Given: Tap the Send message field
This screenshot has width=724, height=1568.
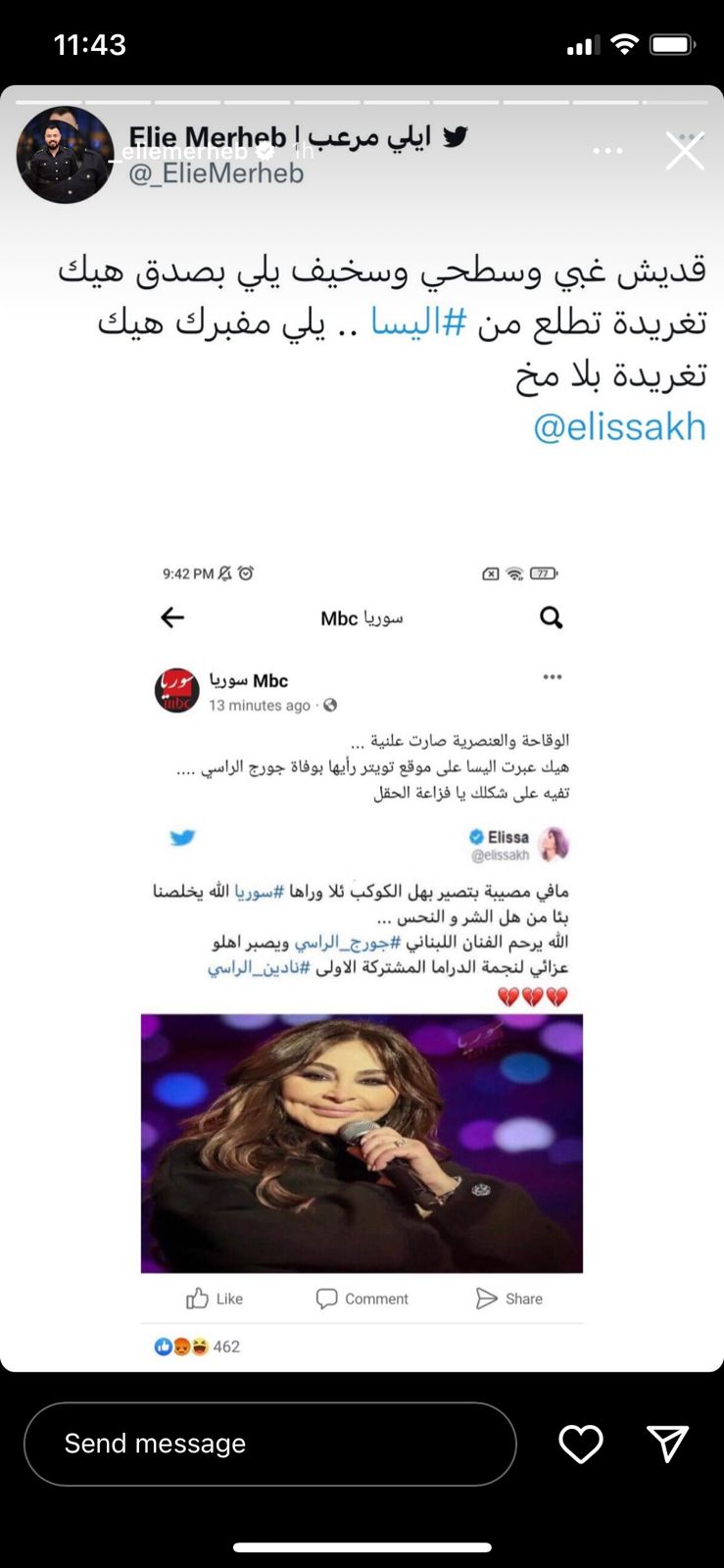Looking at the screenshot, I should coord(269,1444).
